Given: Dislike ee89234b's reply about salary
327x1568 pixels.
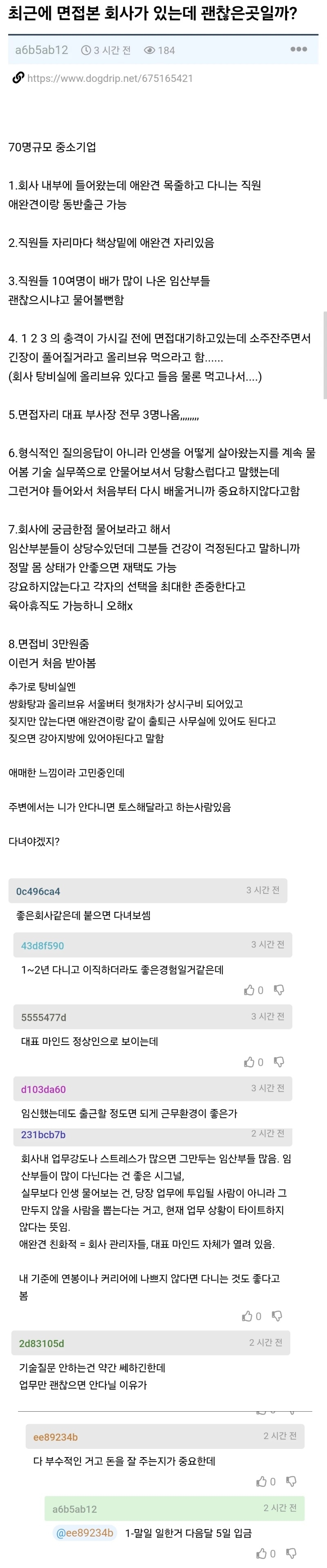Looking at the screenshot, I should click(291, 1481).
